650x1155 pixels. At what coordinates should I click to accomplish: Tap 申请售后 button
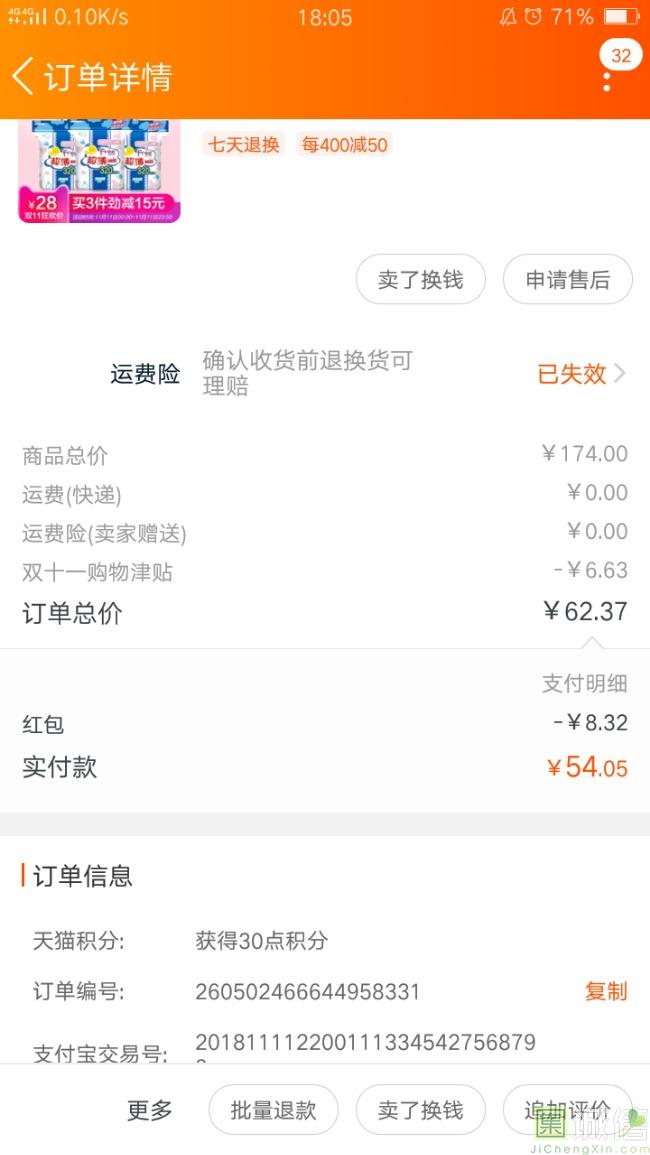click(567, 280)
